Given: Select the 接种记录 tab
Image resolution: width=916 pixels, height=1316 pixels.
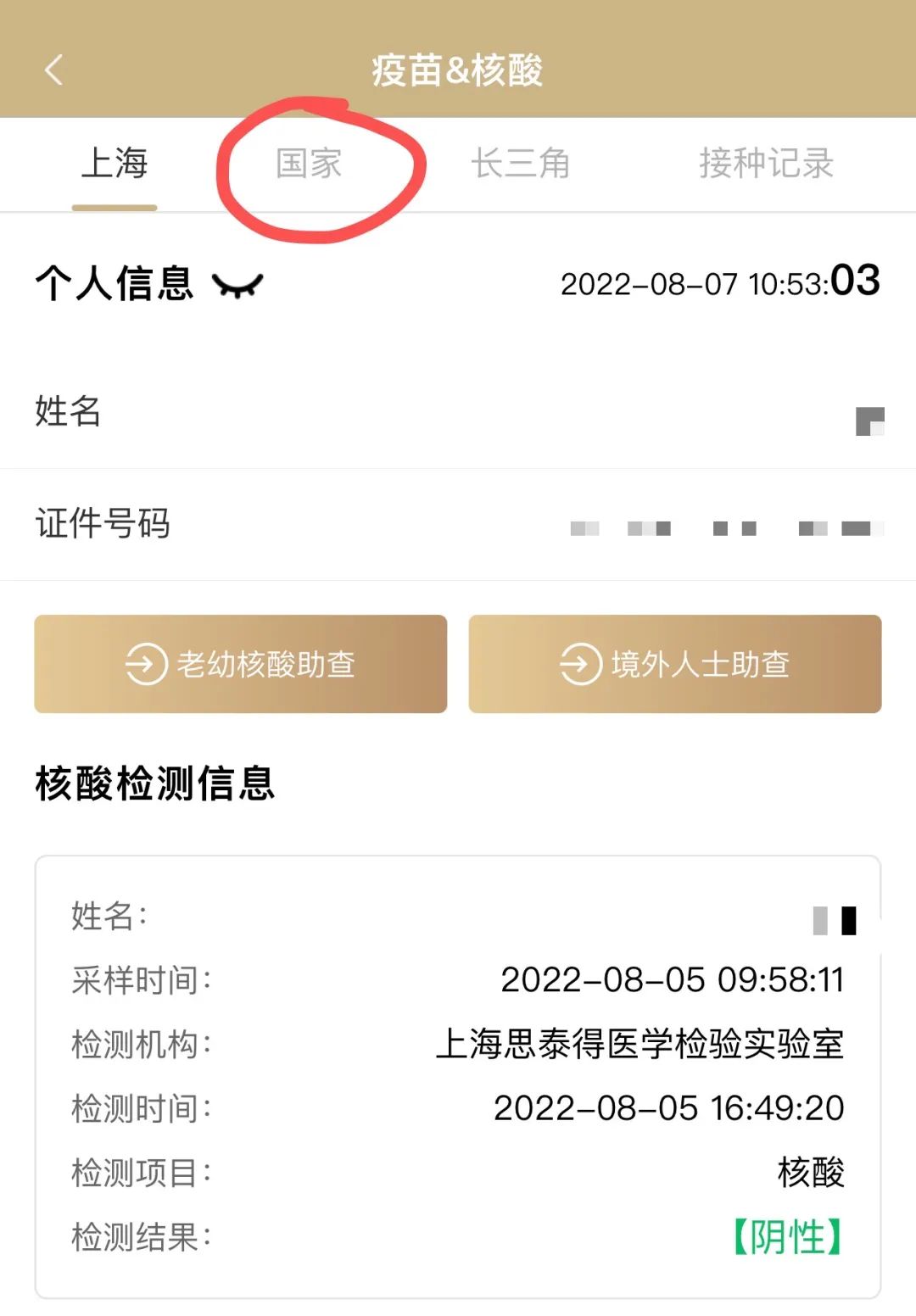Looking at the screenshot, I should (768, 164).
